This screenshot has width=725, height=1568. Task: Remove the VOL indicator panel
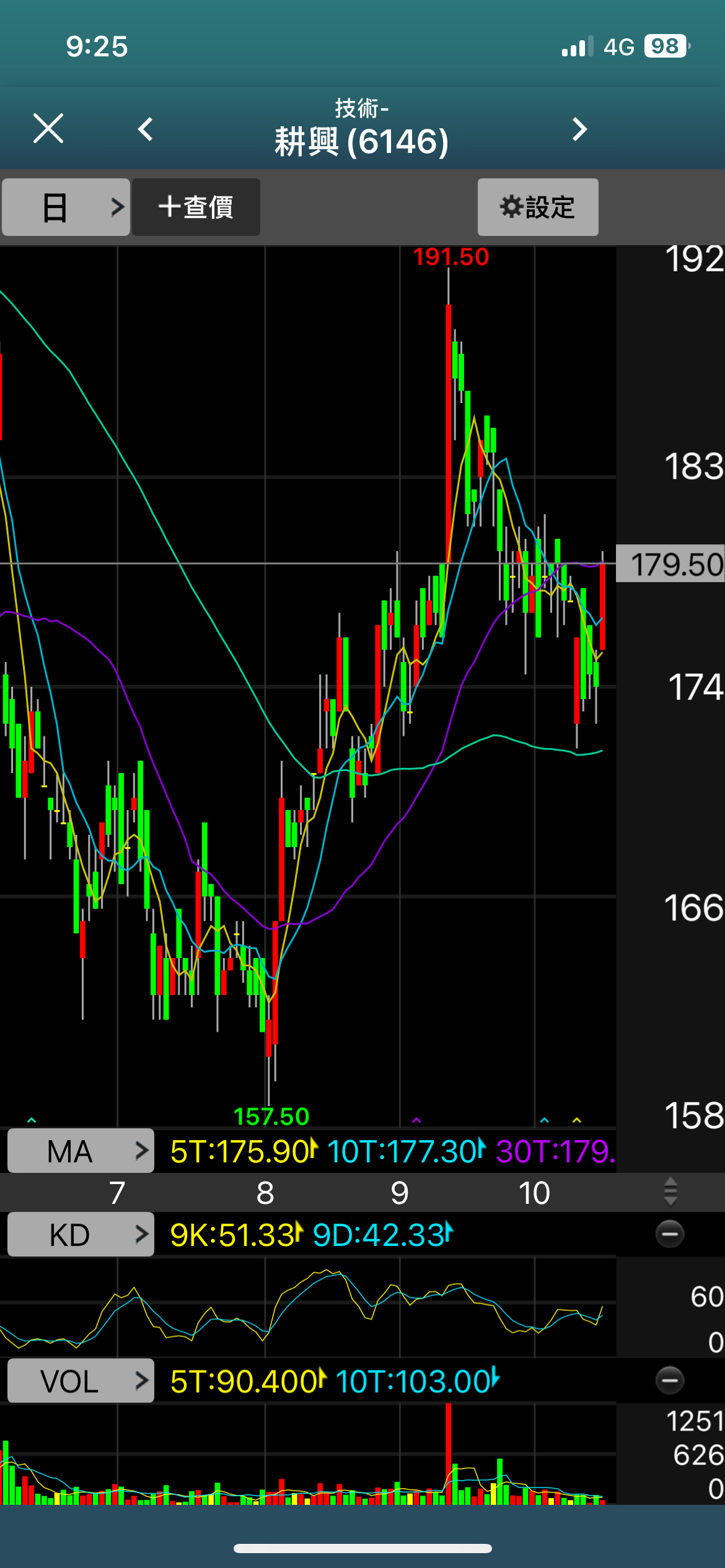pos(670,1380)
